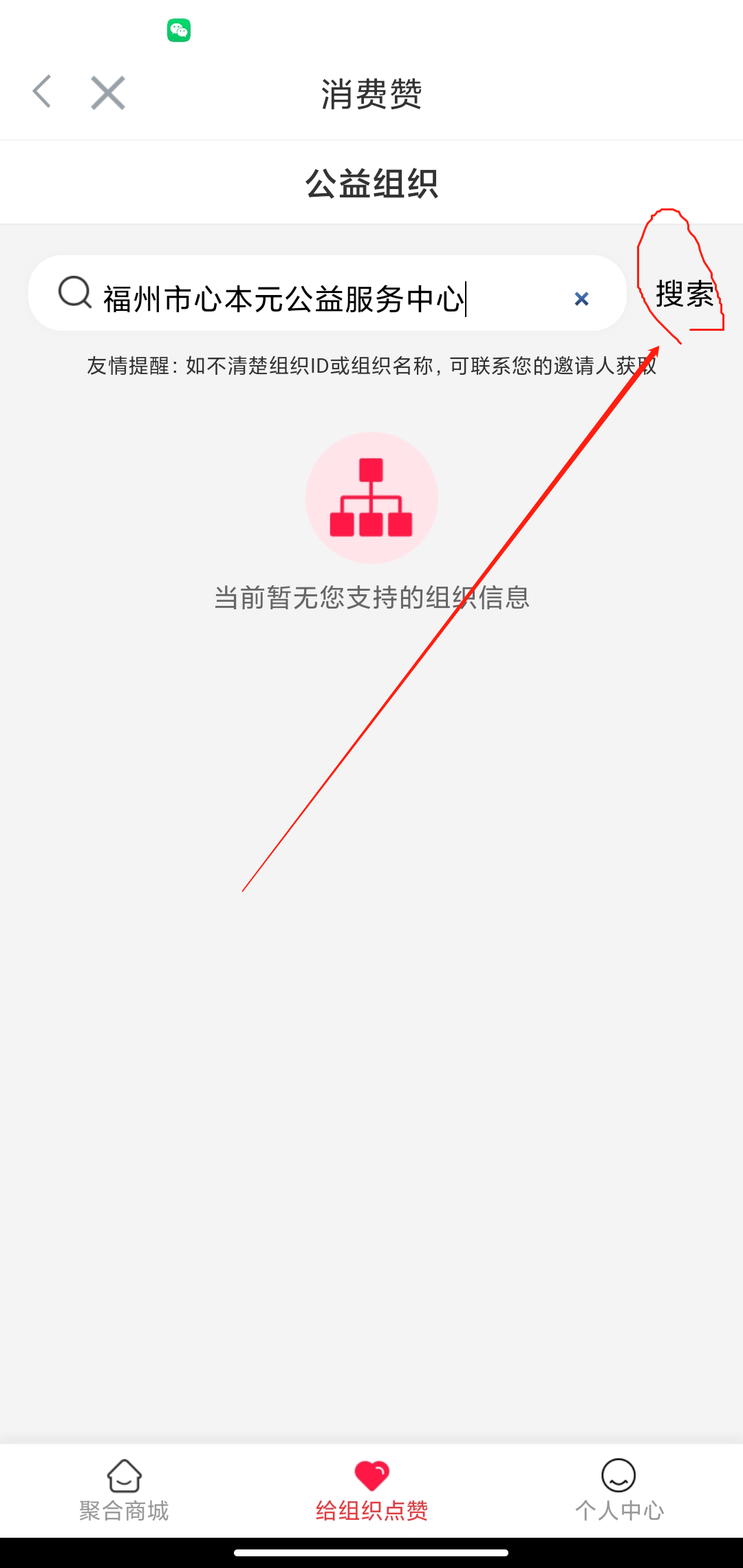Go back using the left arrow
This screenshot has height=1568, width=743.
[43, 92]
